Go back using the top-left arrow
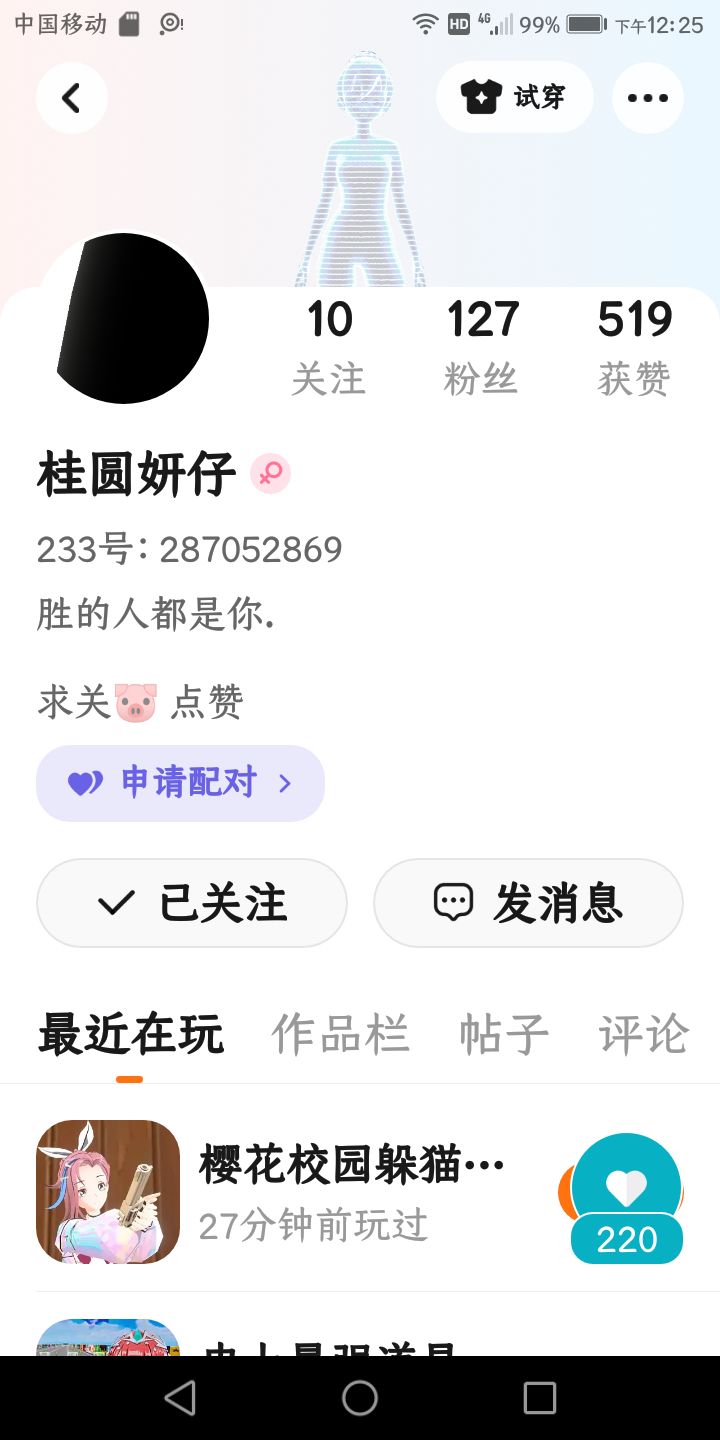 coord(72,98)
